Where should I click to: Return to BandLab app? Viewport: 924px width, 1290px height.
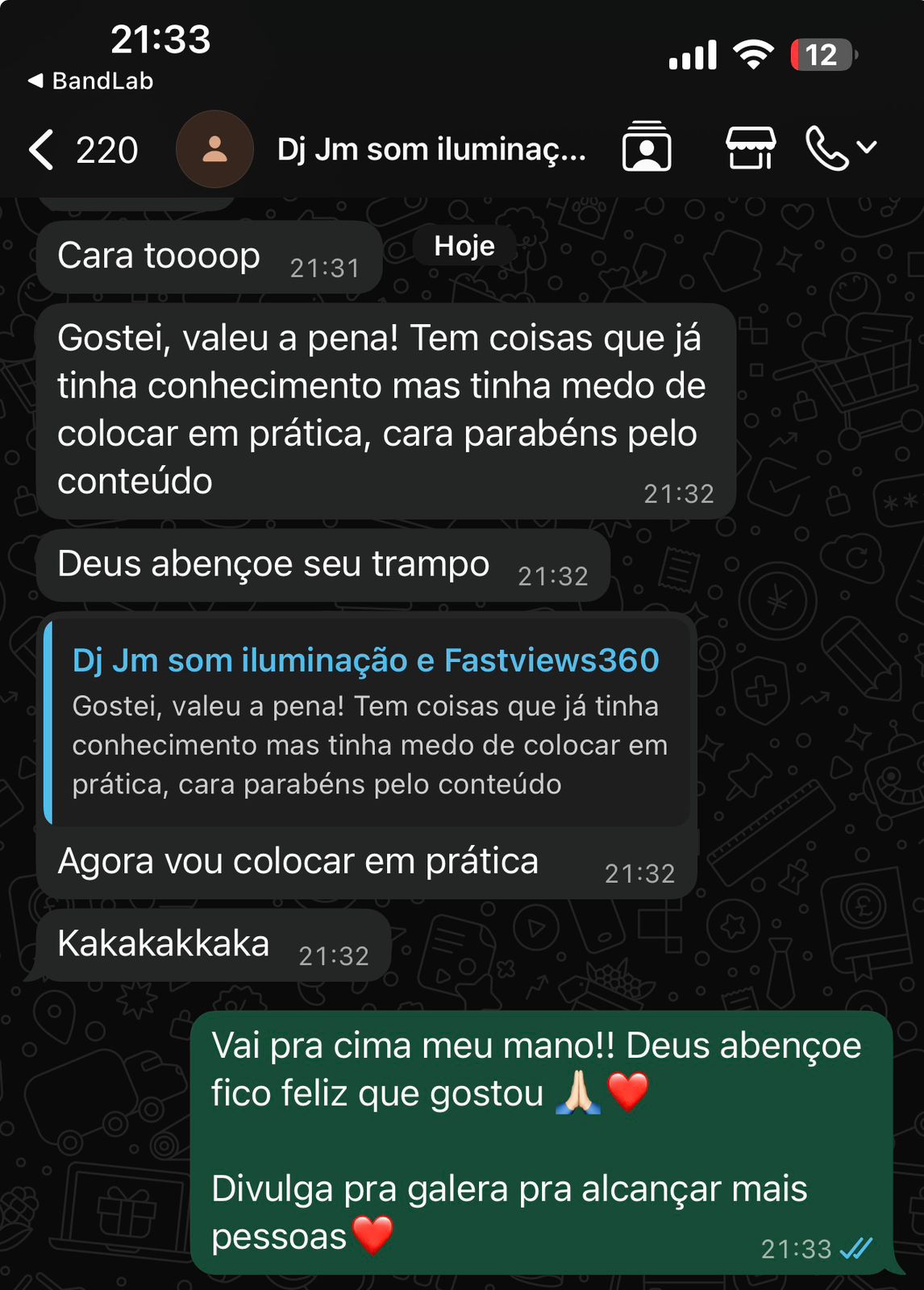[90, 81]
